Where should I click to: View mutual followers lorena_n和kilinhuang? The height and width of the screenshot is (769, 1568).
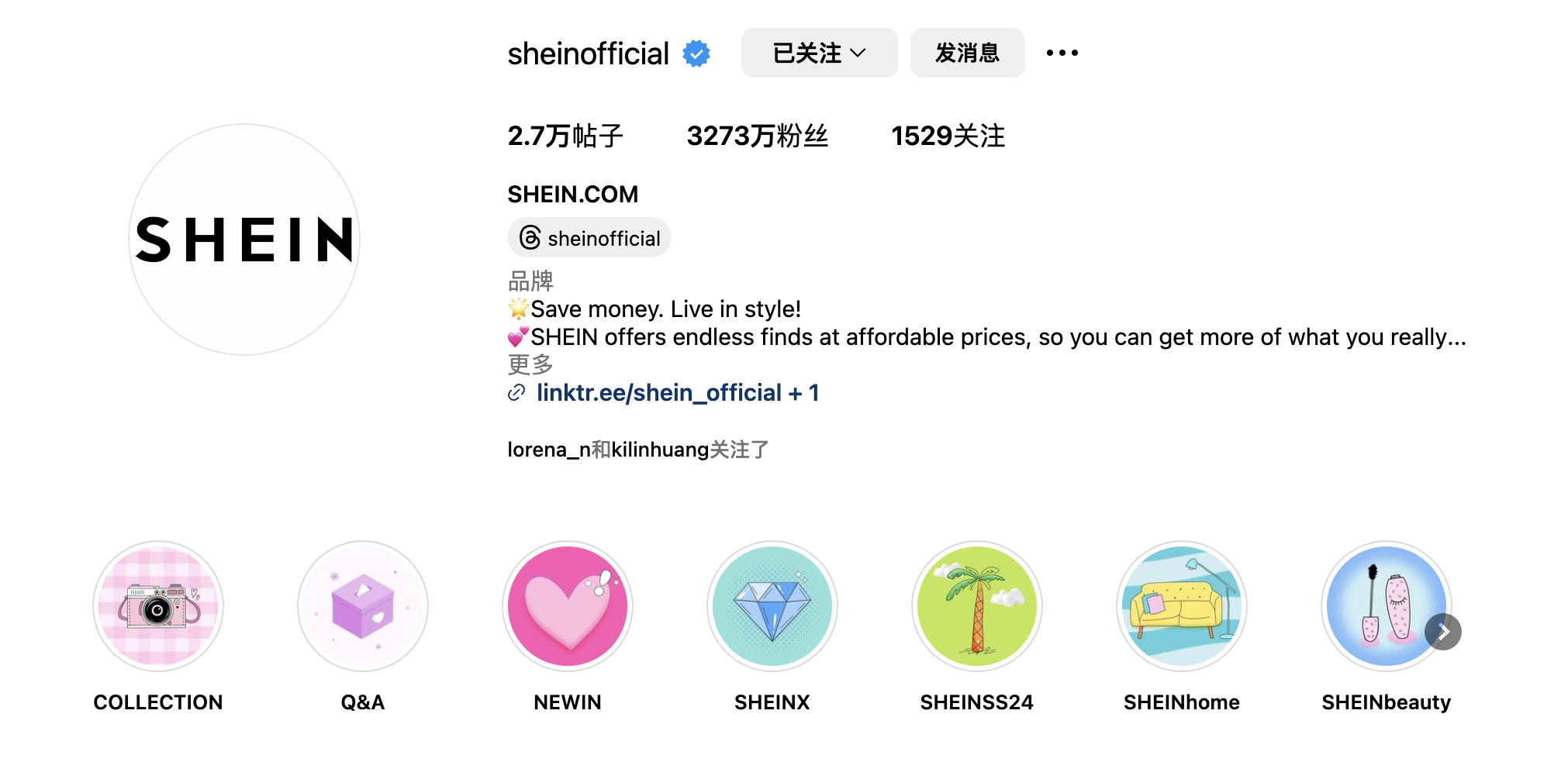coord(637,450)
